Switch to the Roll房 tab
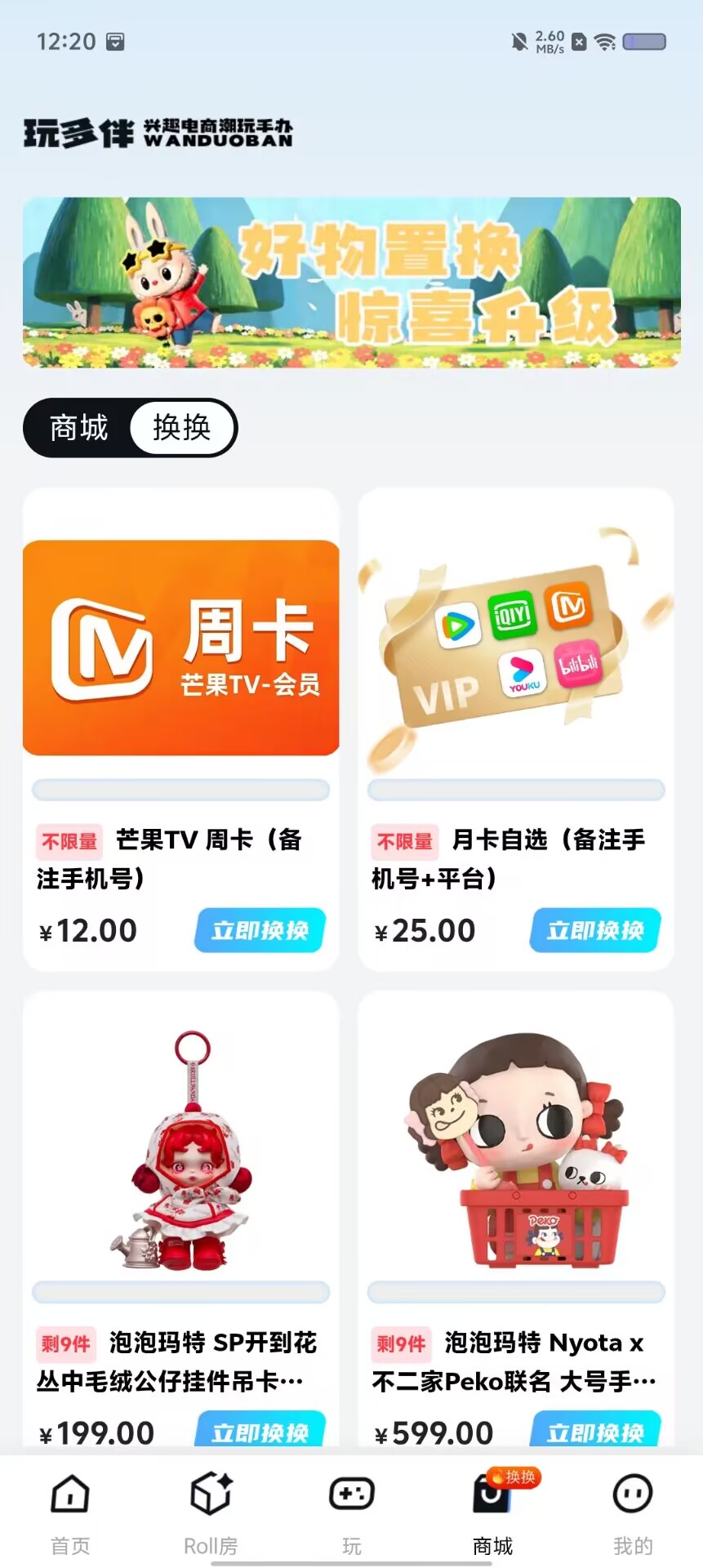 211,1513
